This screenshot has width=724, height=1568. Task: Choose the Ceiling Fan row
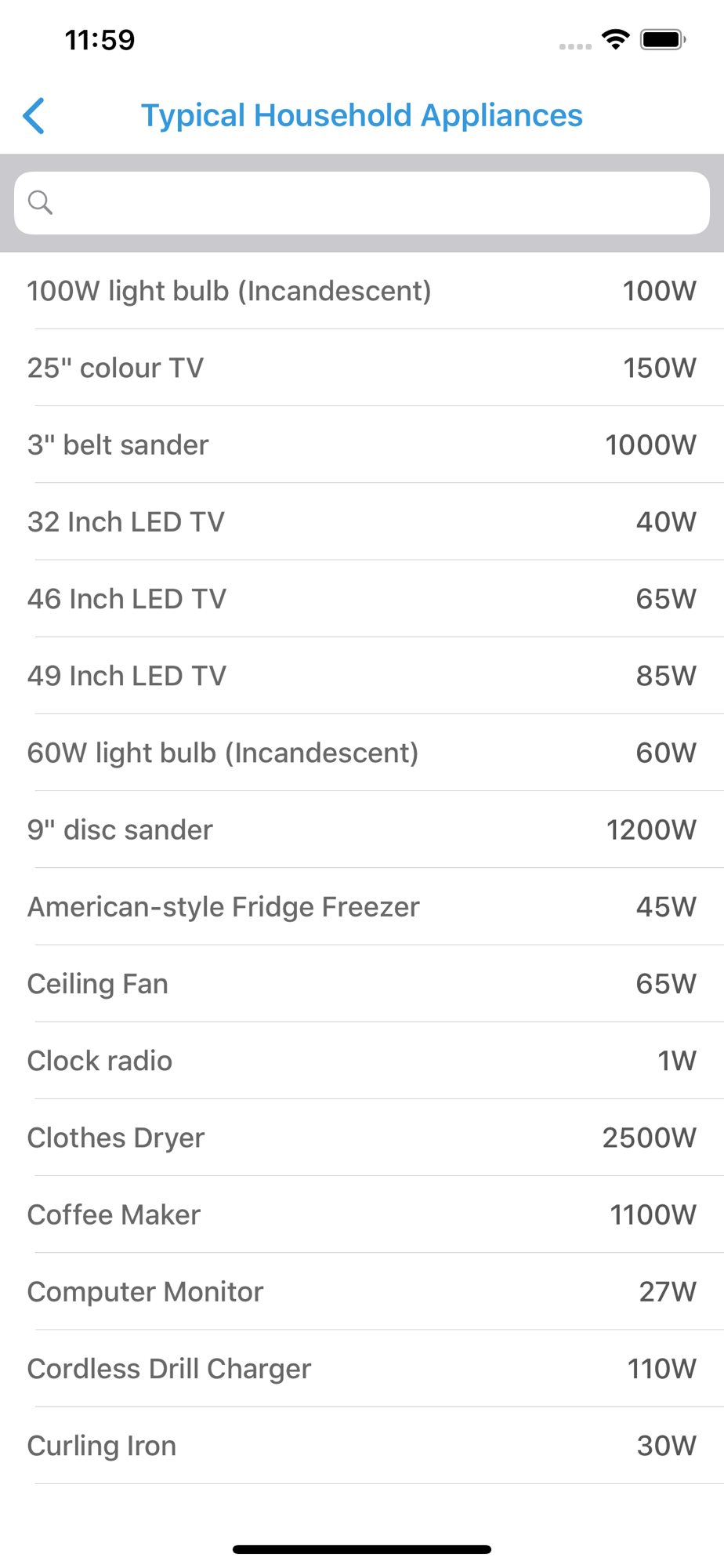click(362, 982)
